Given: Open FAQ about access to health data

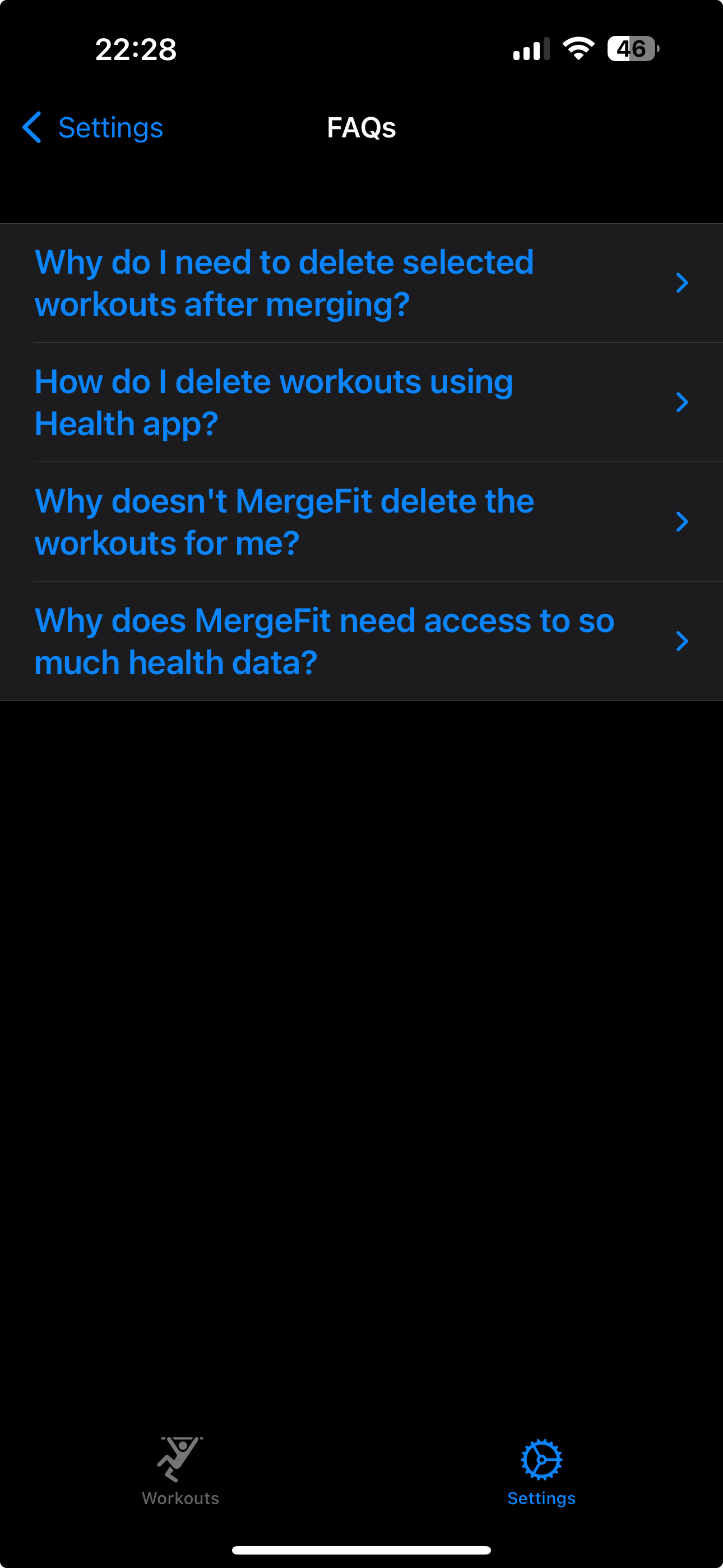Looking at the screenshot, I should click(x=361, y=641).
